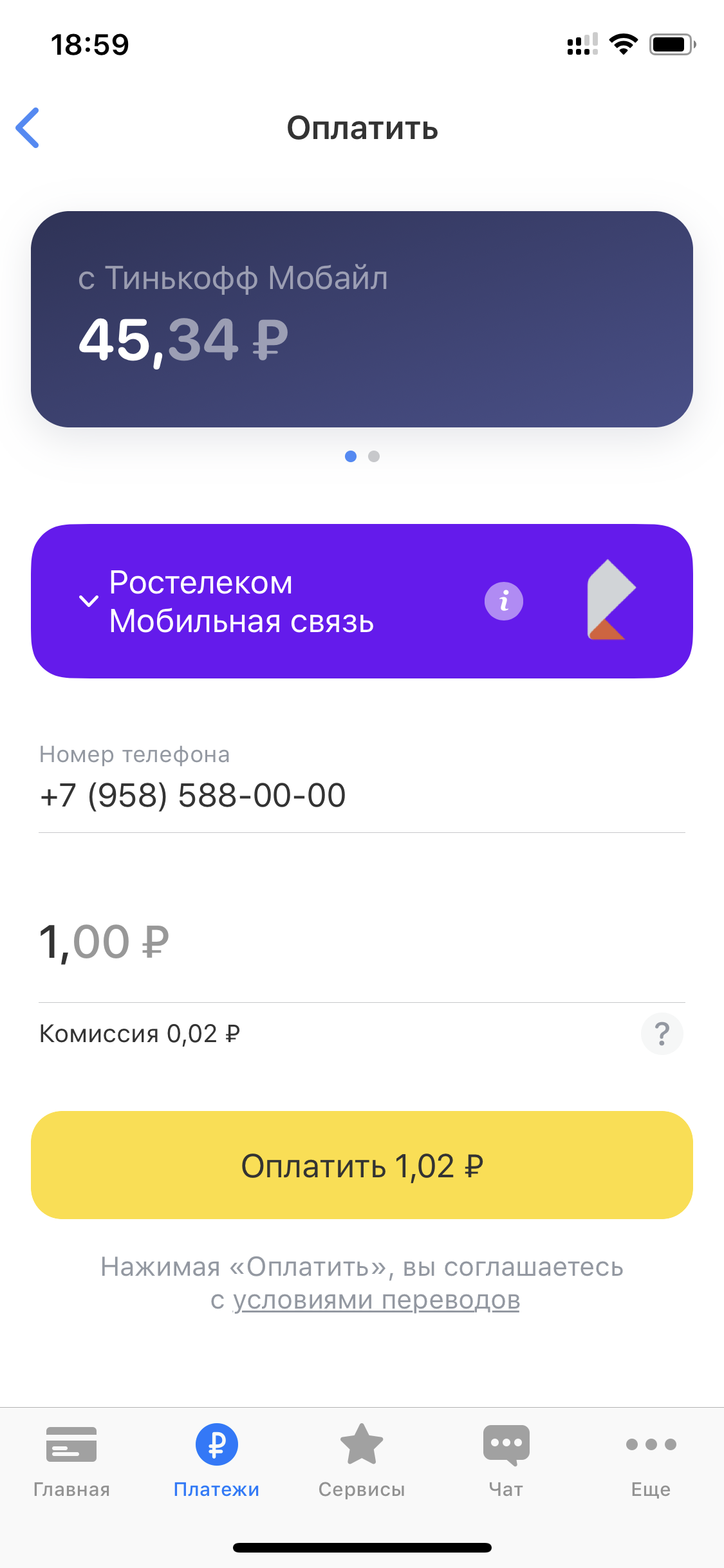This screenshot has width=724, height=1568.
Task: Change the payment amount 1,00 ₽
Action: 362,943
